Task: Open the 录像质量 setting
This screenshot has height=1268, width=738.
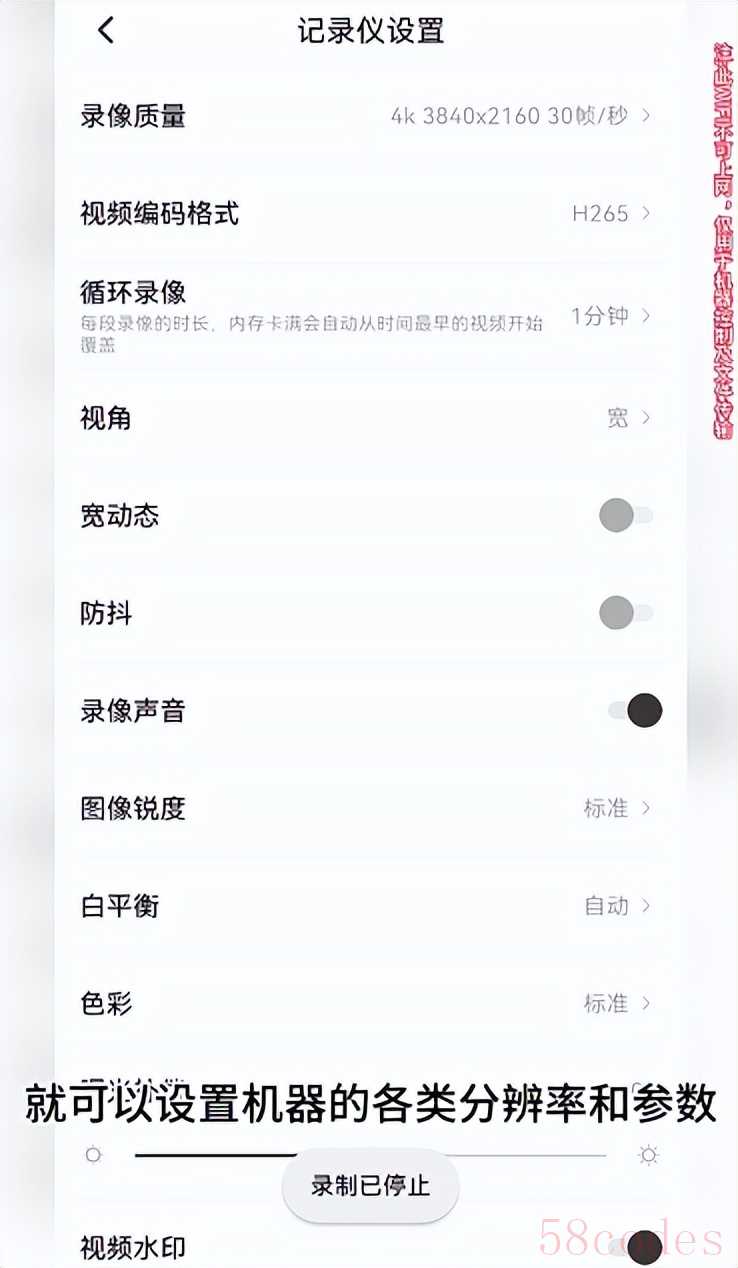Action: click(366, 116)
